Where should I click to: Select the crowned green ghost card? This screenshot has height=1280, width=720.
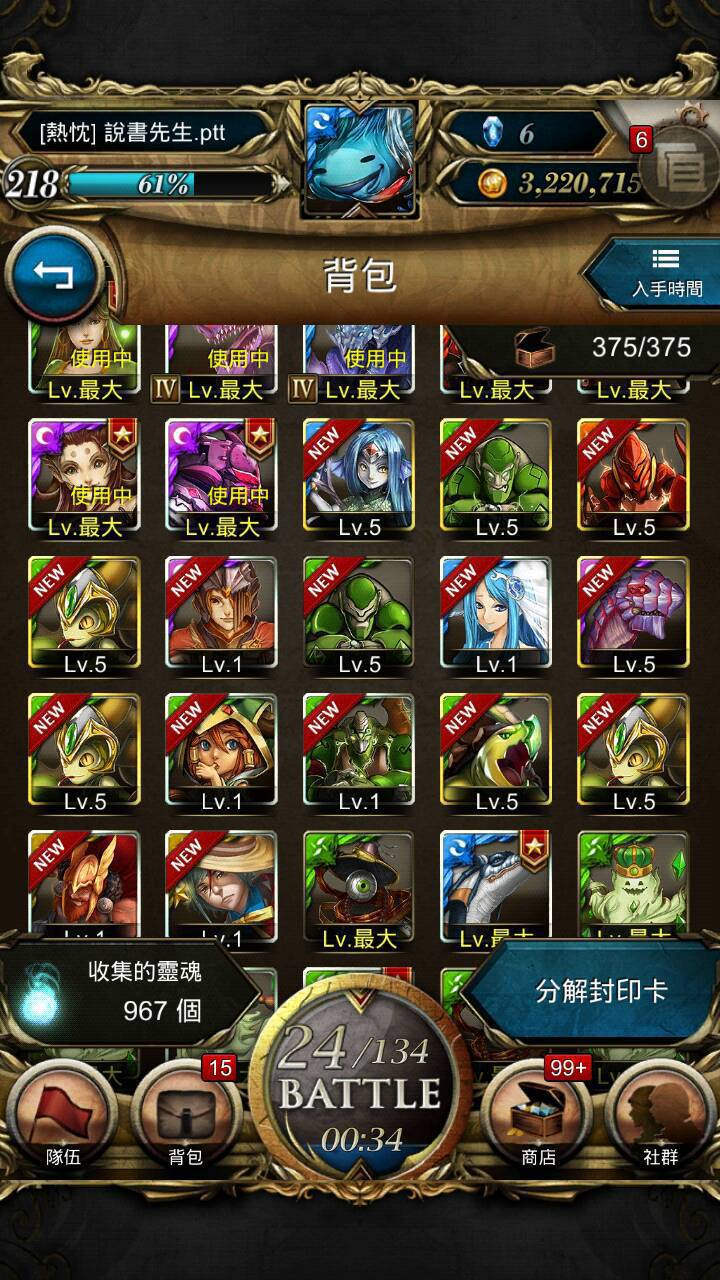(x=633, y=885)
